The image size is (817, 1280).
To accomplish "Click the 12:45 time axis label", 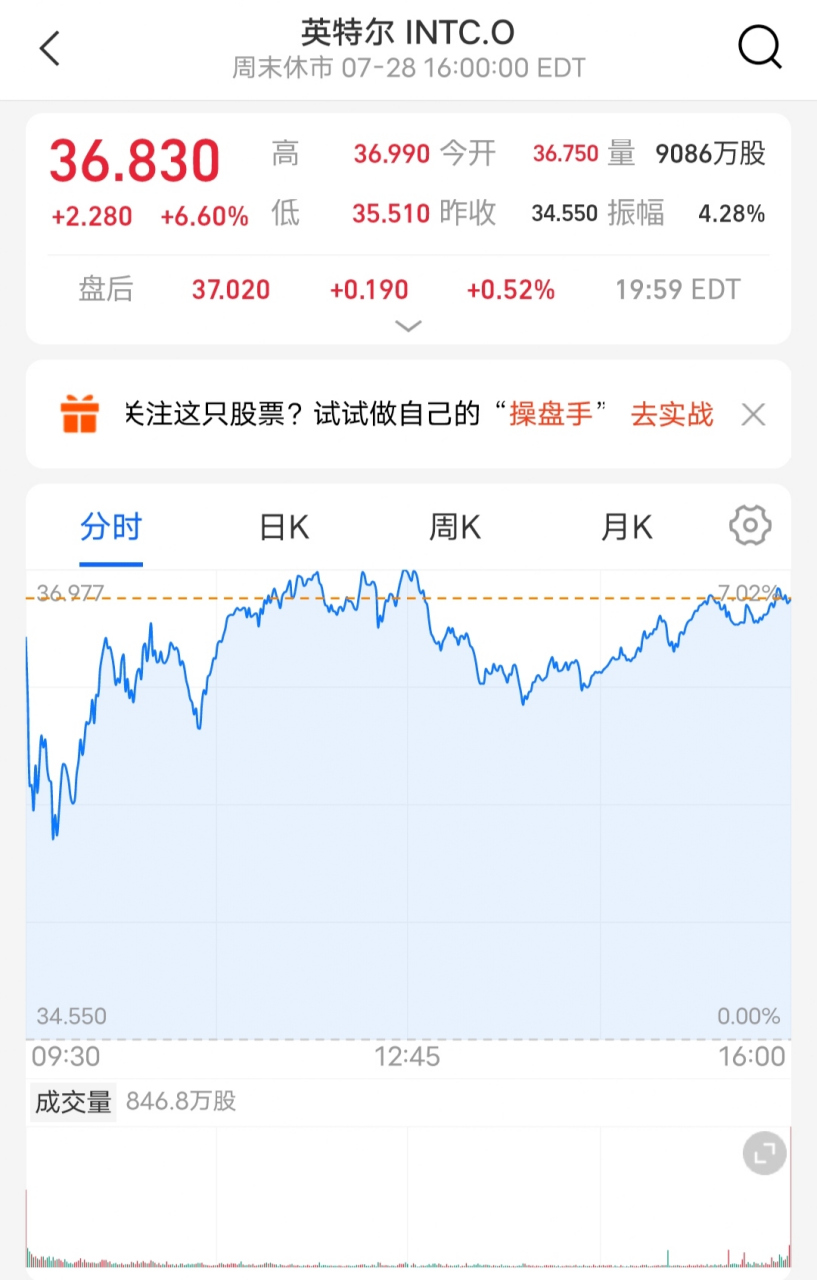I will 408,1057.
